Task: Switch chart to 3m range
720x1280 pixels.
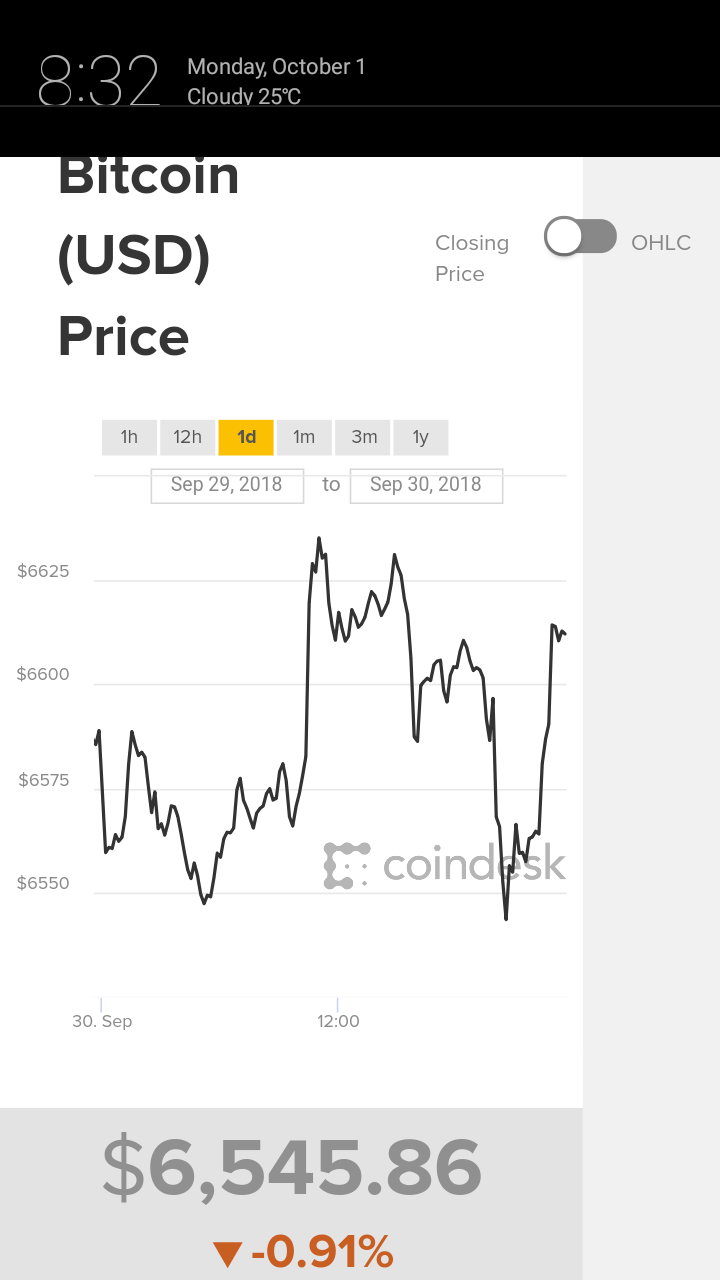Action: pos(363,437)
